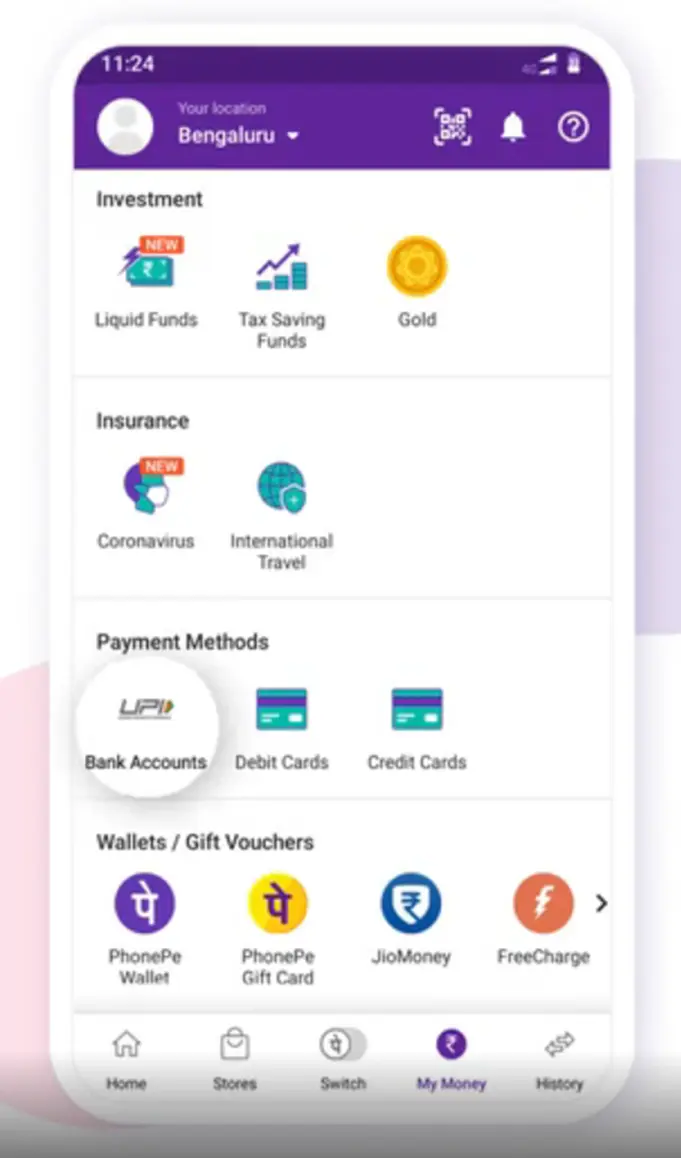Change the Bengaluru location dropdown

(238, 136)
